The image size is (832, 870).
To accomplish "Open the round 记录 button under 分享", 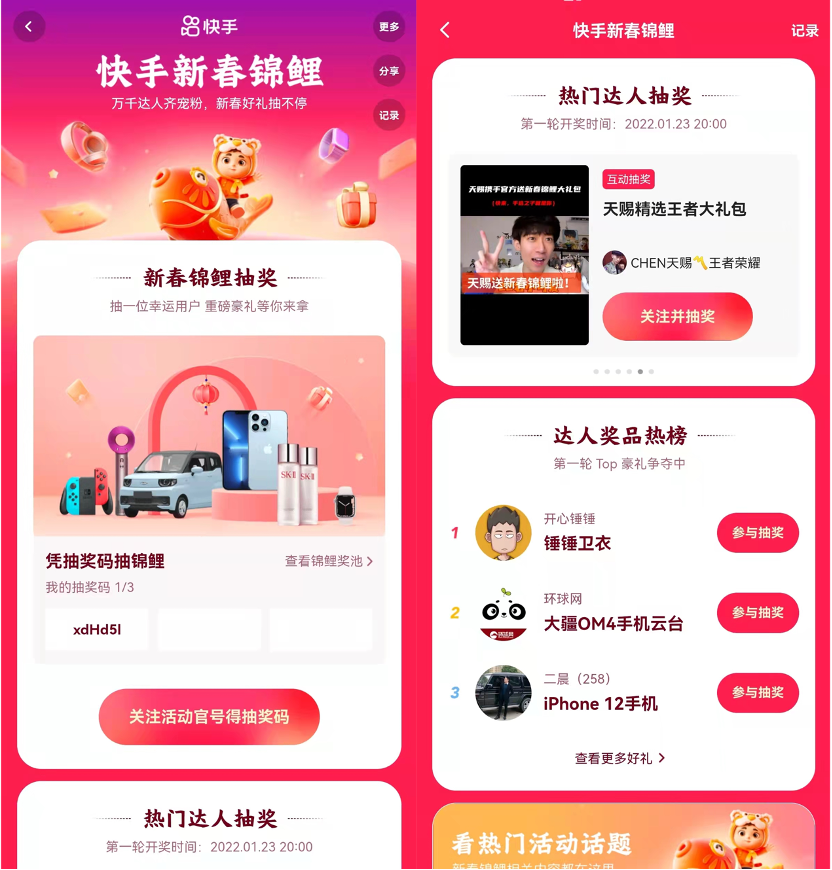I will (x=389, y=116).
